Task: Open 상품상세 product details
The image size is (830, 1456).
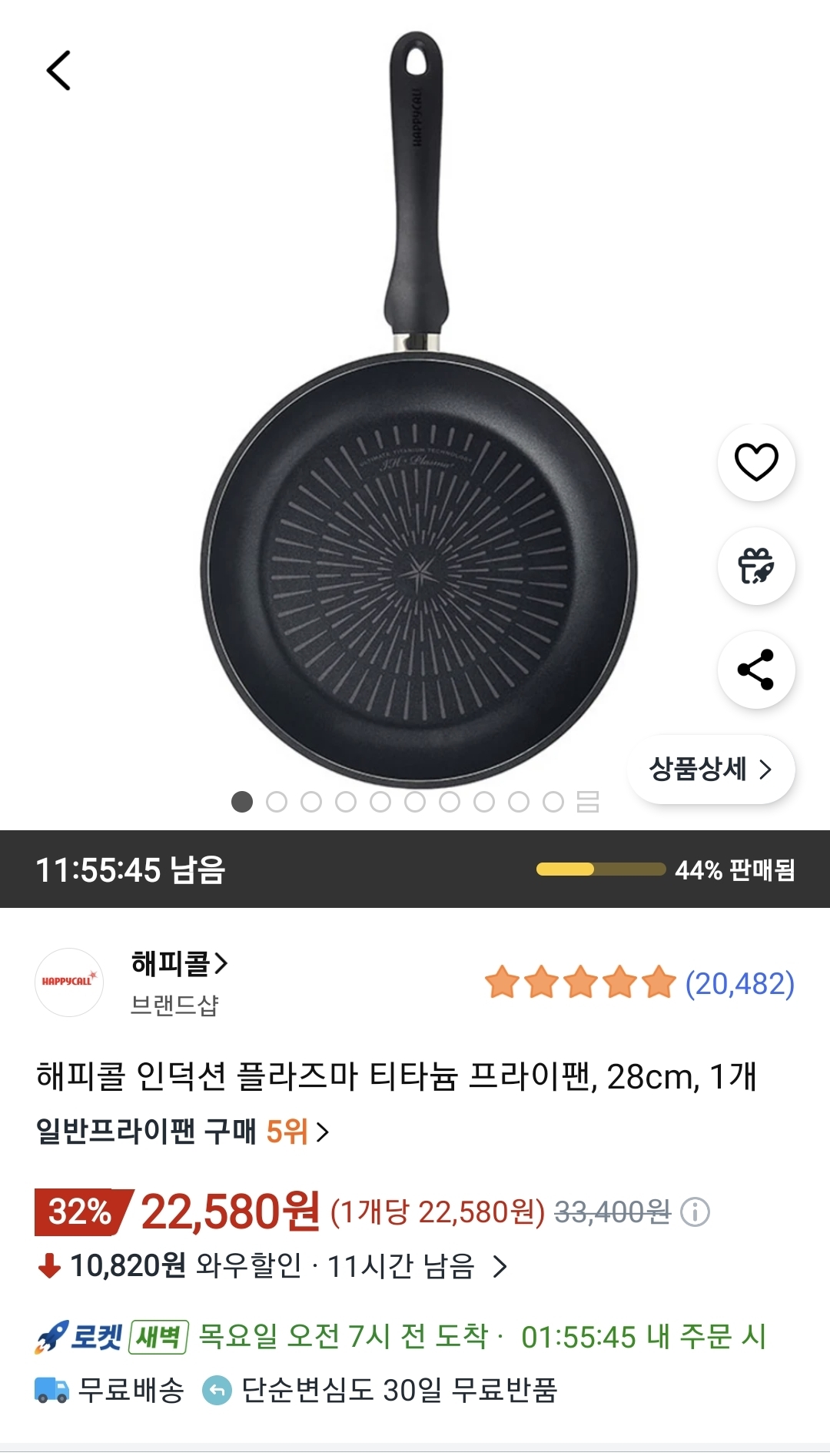Action: pos(711,770)
